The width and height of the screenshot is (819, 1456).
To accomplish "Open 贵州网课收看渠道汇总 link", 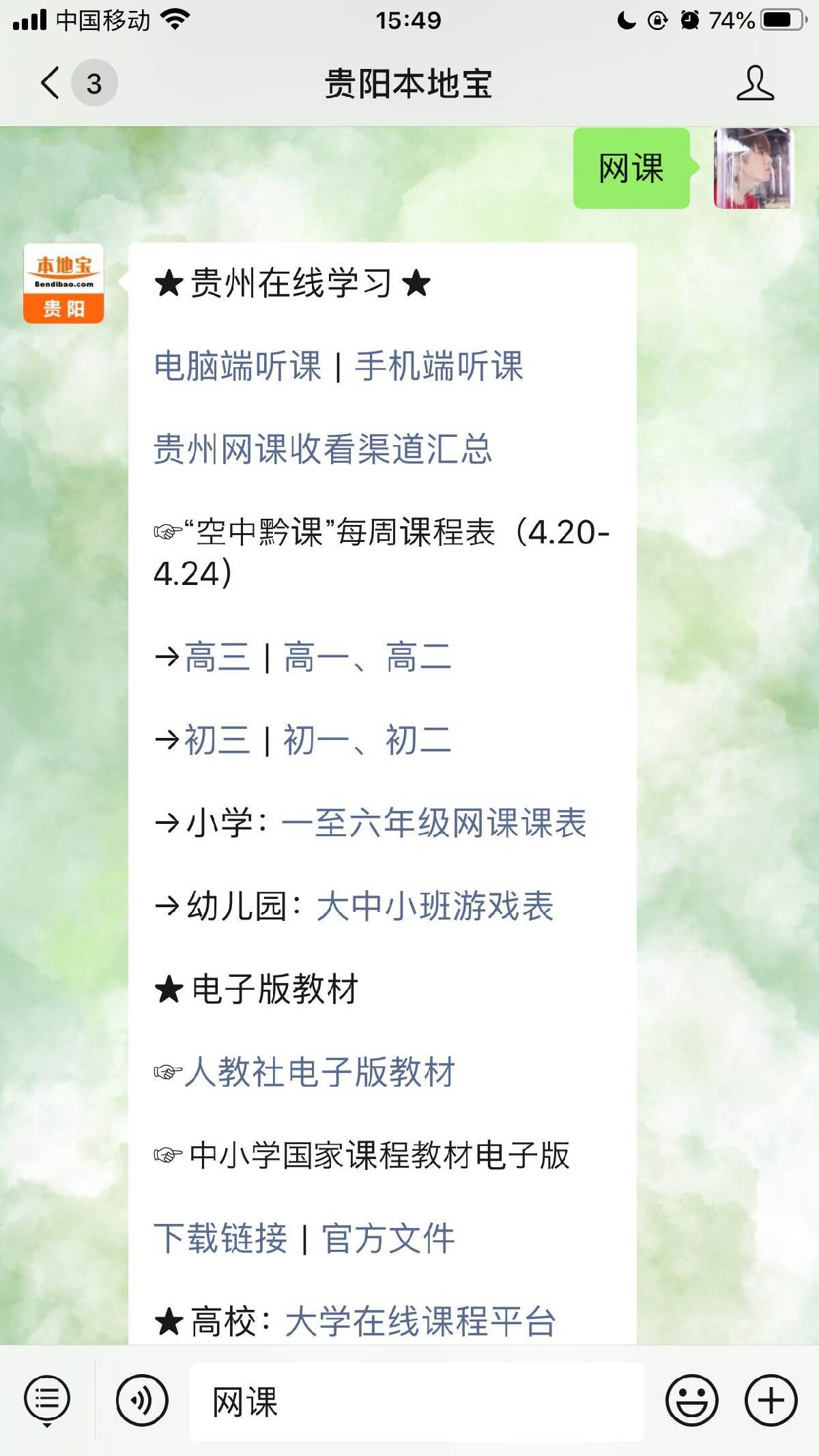I will [322, 449].
